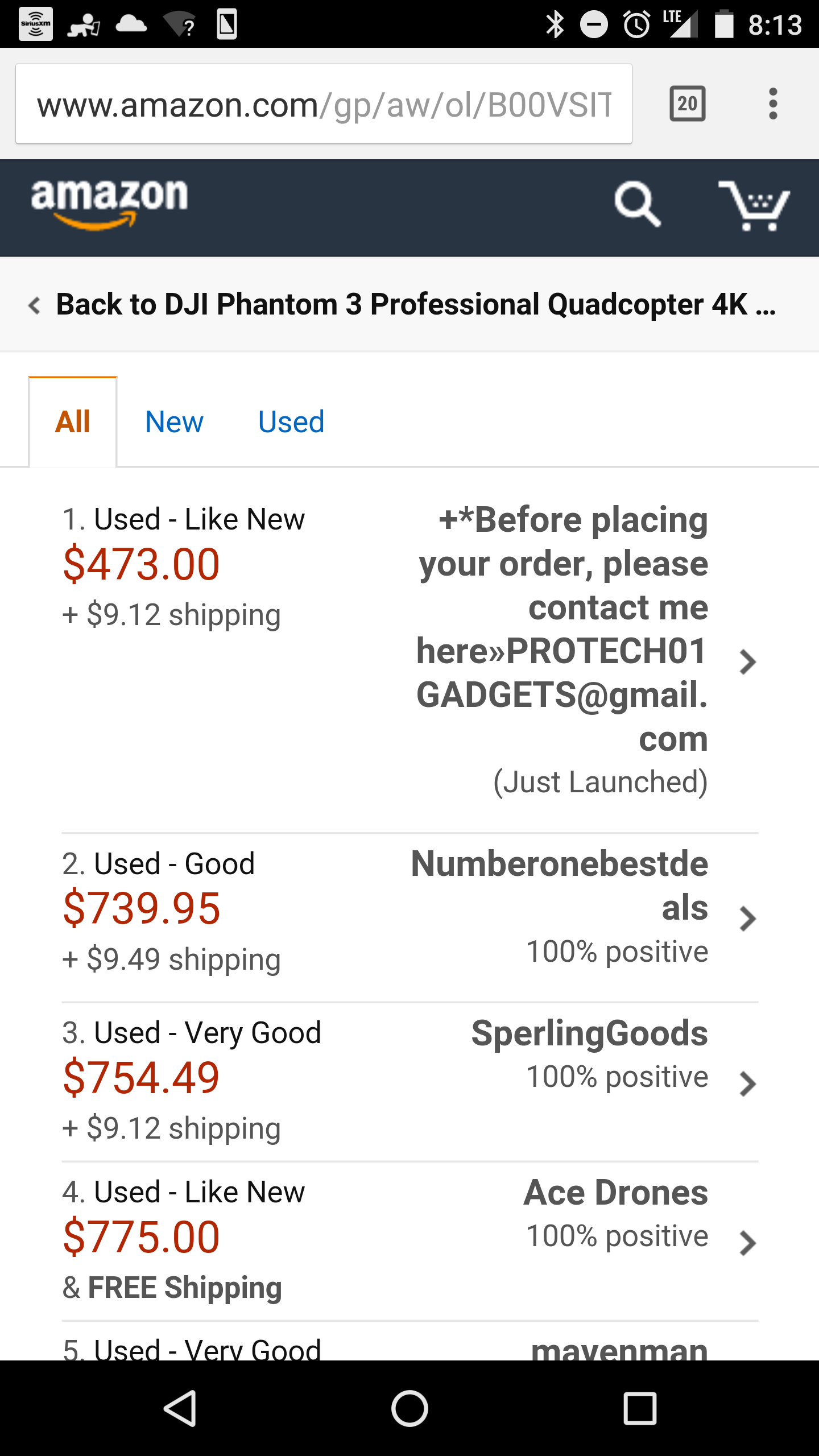Switch to the New offers tab
819x1456 pixels.
pyautogui.click(x=174, y=422)
